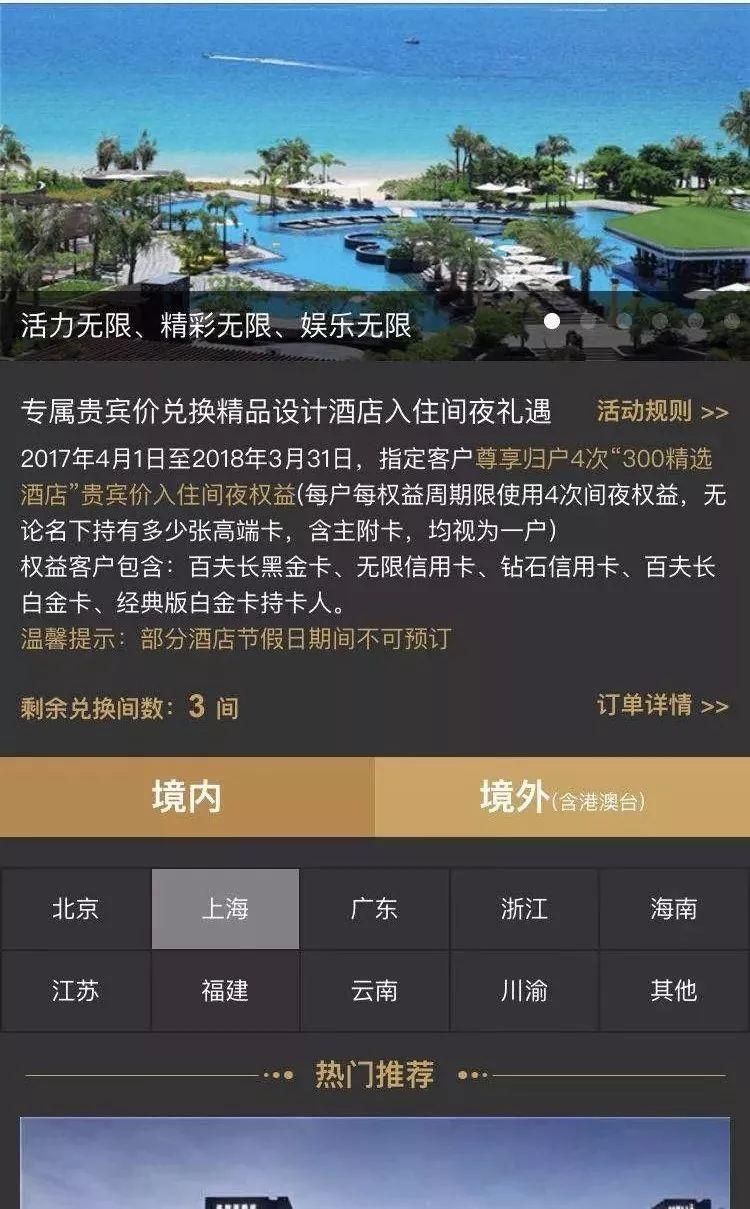The height and width of the screenshot is (1209, 750).
Task: Open the first recommended hotel card
Action: [375, 1165]
